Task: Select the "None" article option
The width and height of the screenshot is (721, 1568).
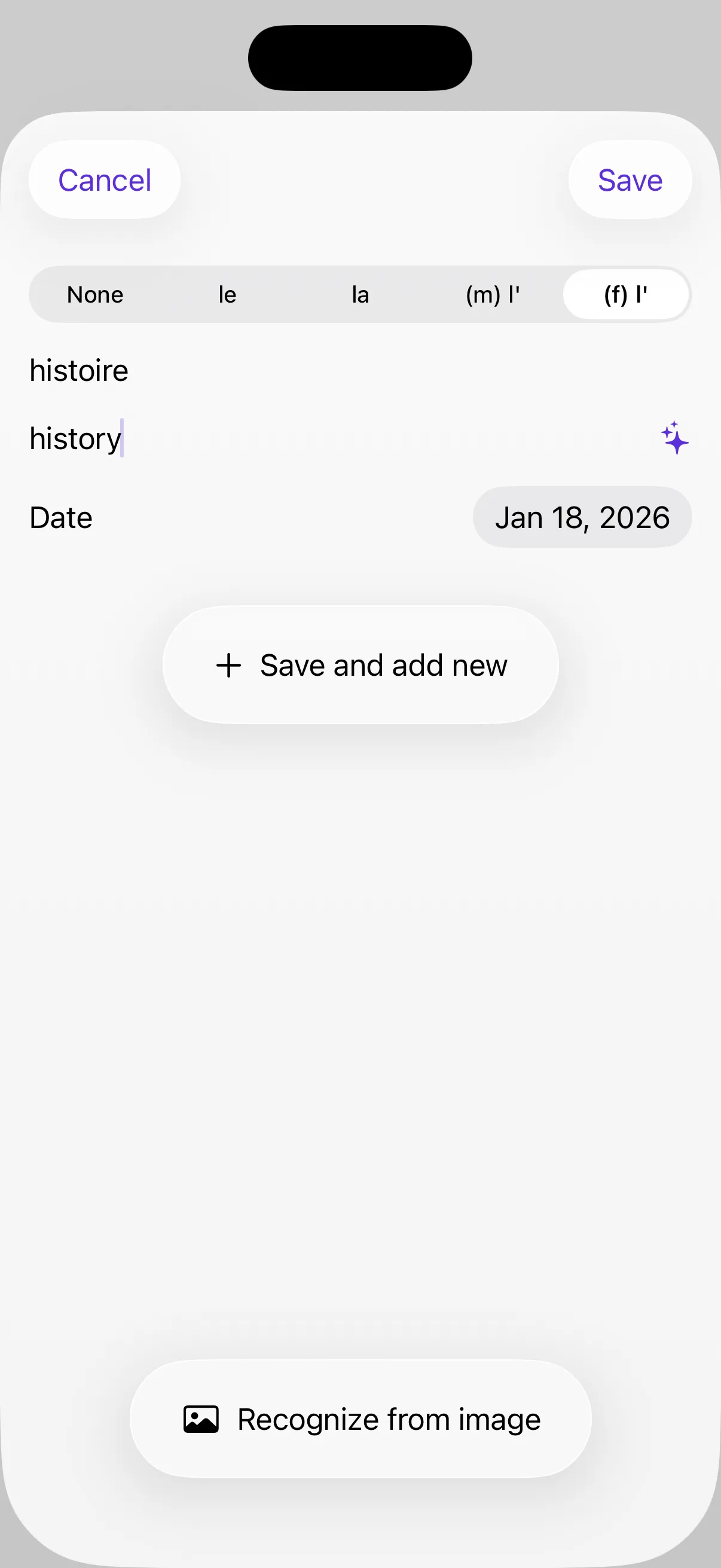Action: click(94, 295)
